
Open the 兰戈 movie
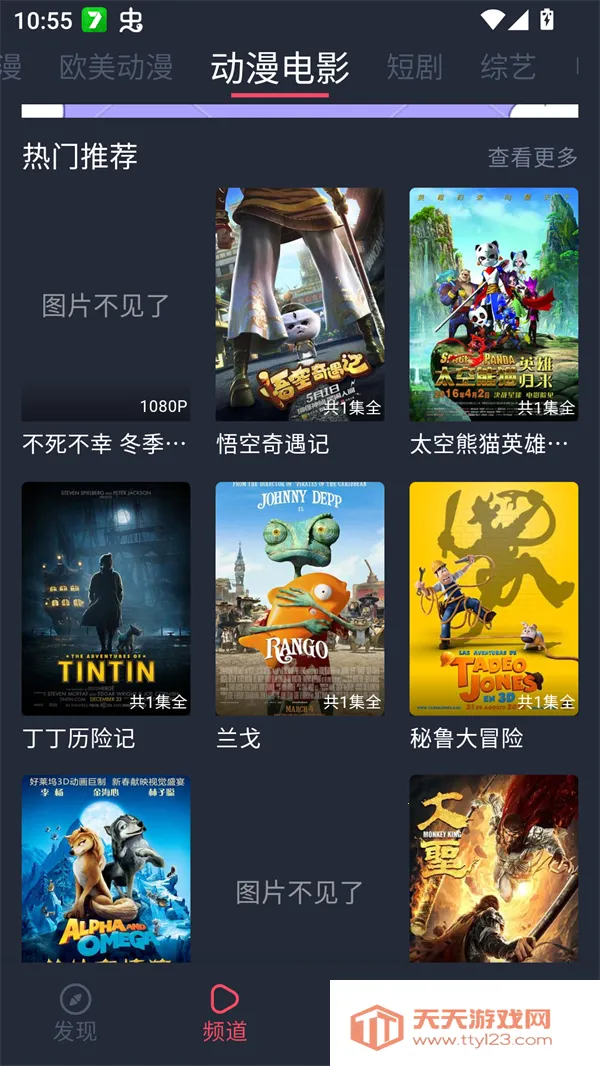pyautogui.click(x=300, y=598)
